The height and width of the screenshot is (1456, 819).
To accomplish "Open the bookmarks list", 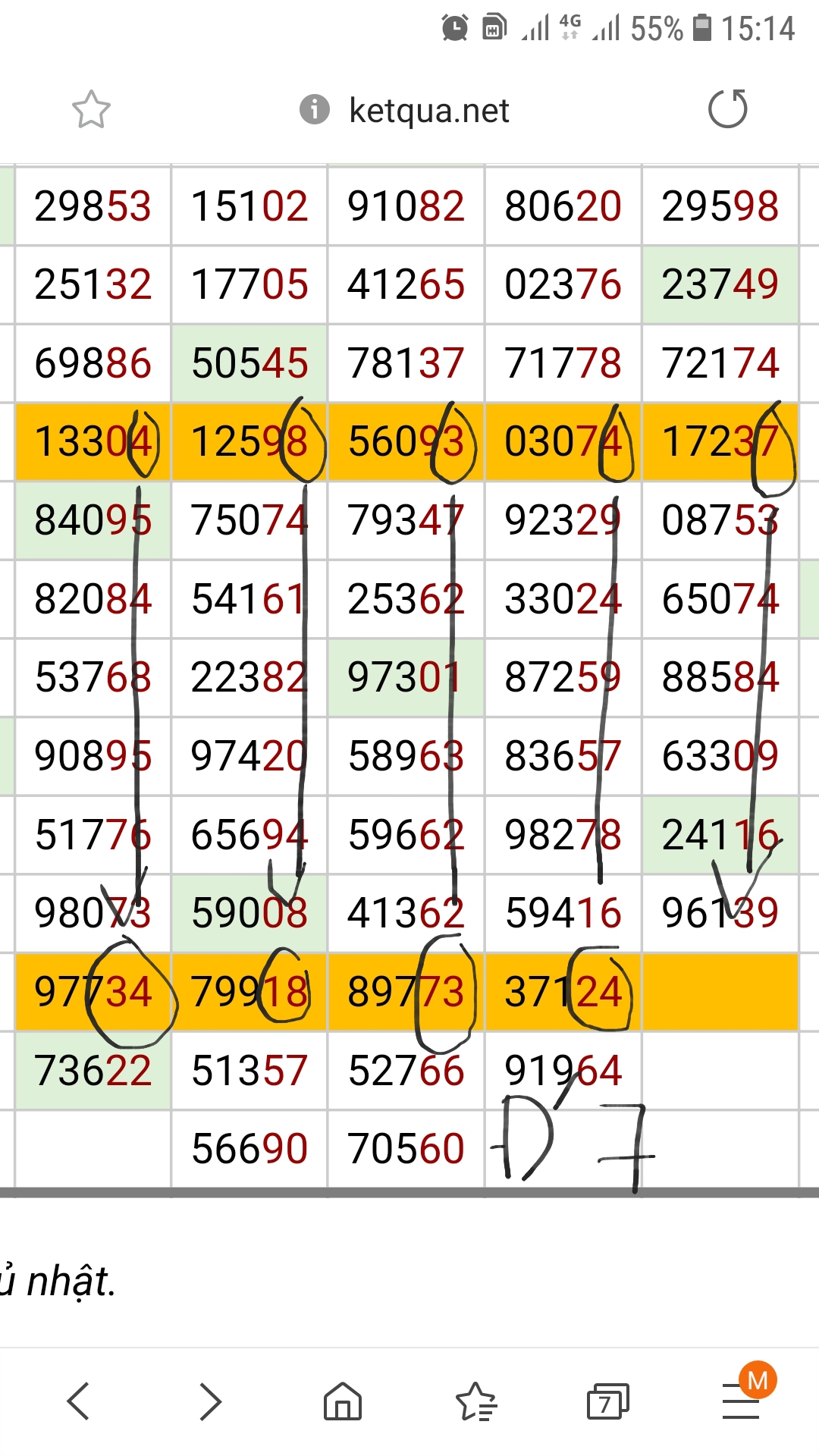I will pyautogui.click(x=476, y=1401).
